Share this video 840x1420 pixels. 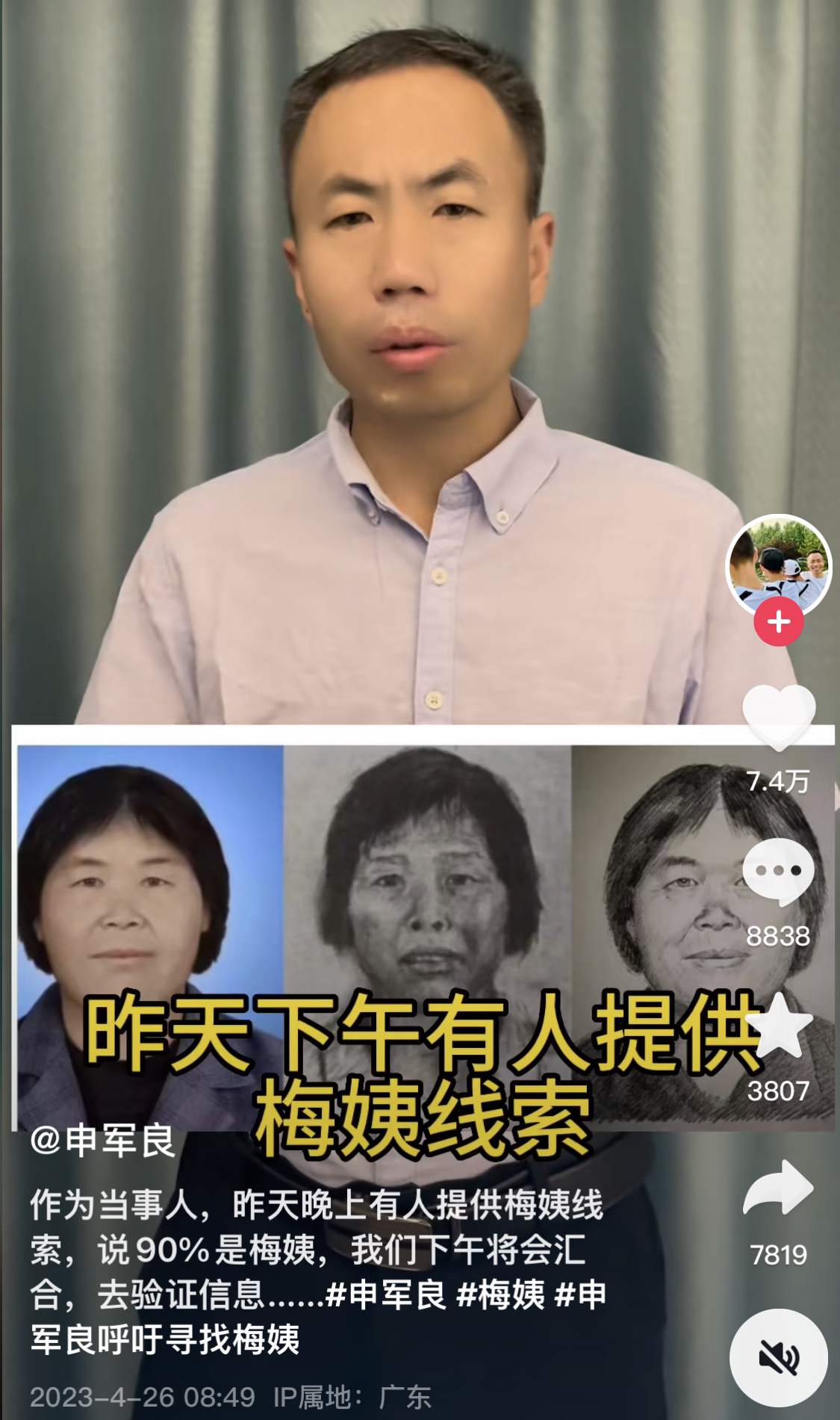(x=779, y=1189)
